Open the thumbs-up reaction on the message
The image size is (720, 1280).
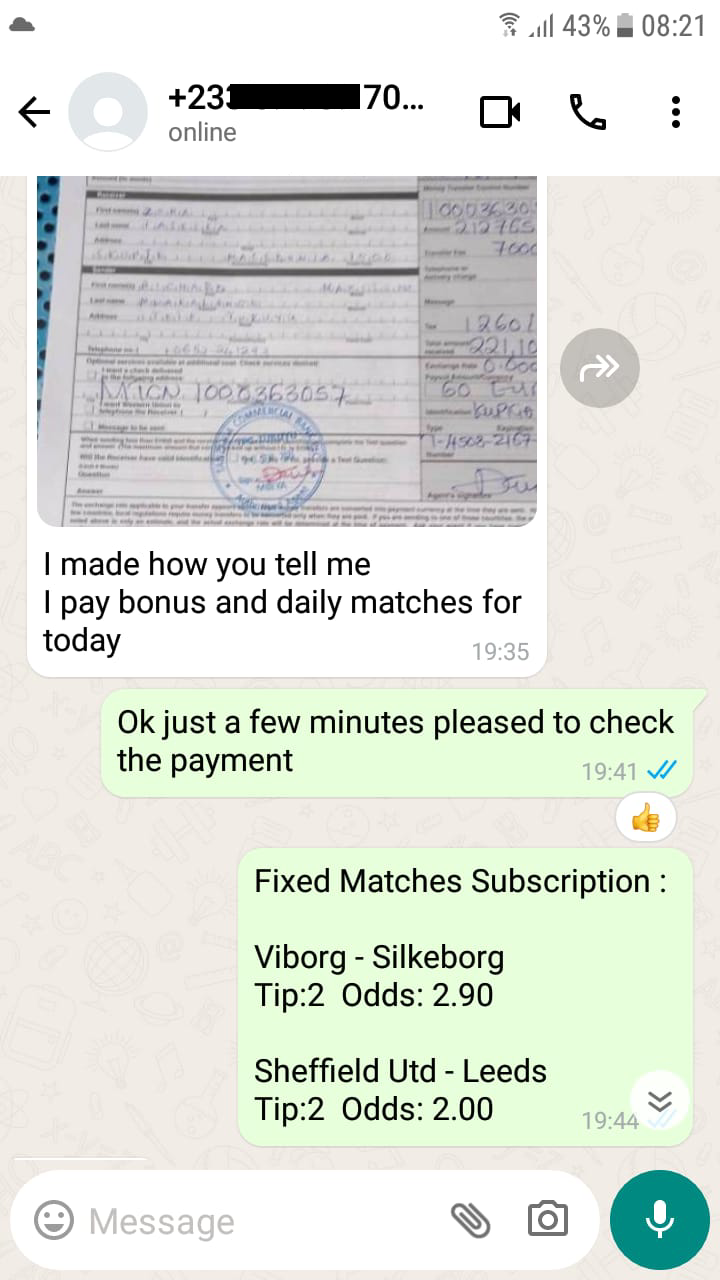646,820
